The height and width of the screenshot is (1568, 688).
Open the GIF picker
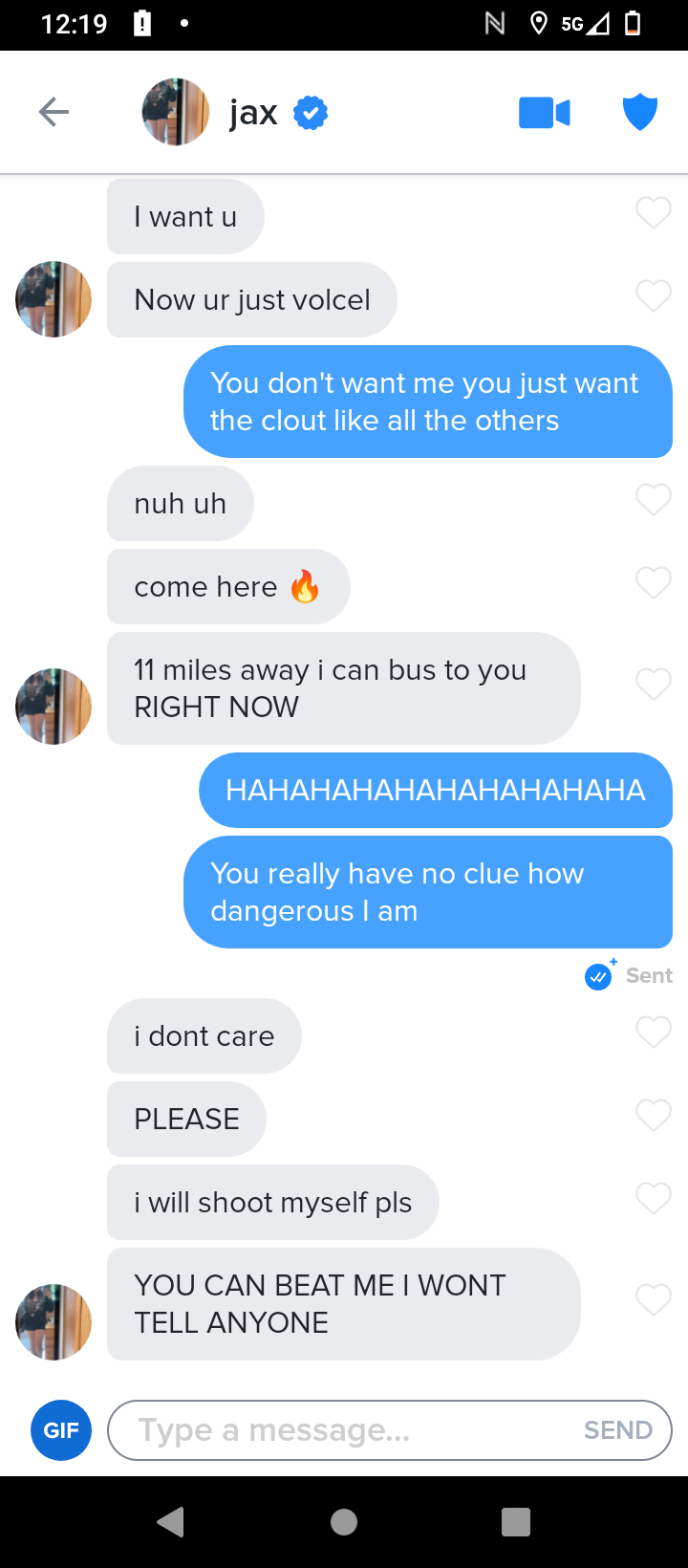61,1430
